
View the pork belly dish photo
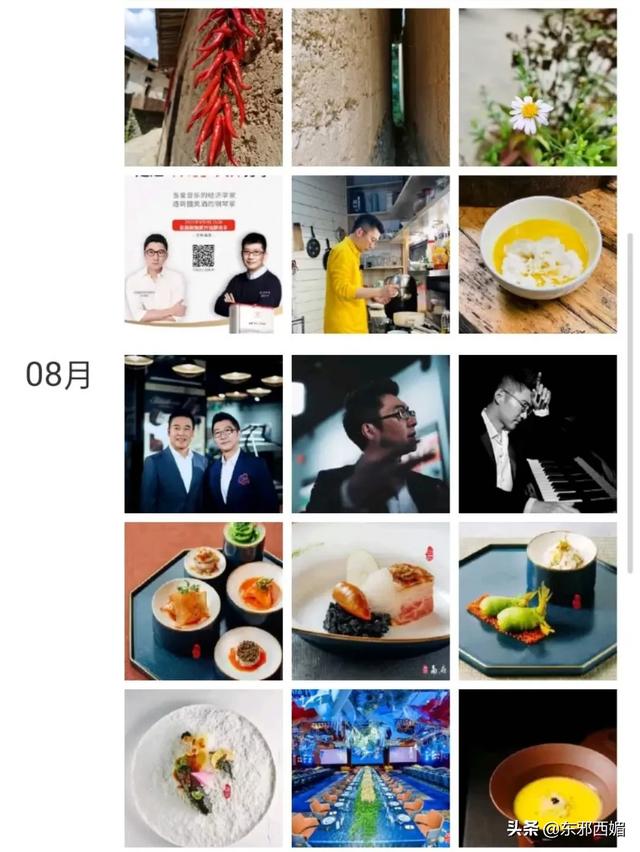click(370, 601)
